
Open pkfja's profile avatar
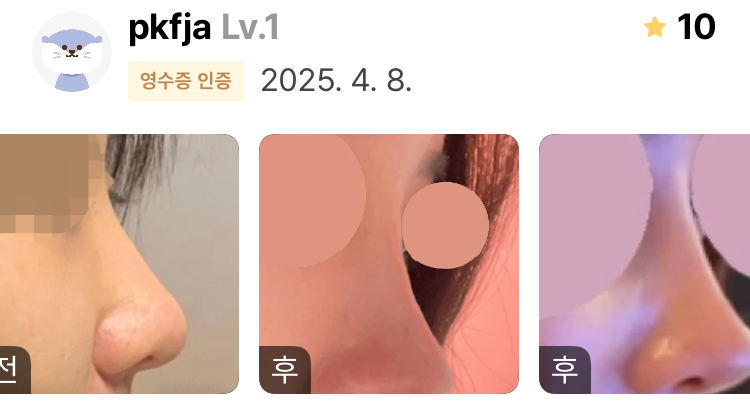point(71,53)
